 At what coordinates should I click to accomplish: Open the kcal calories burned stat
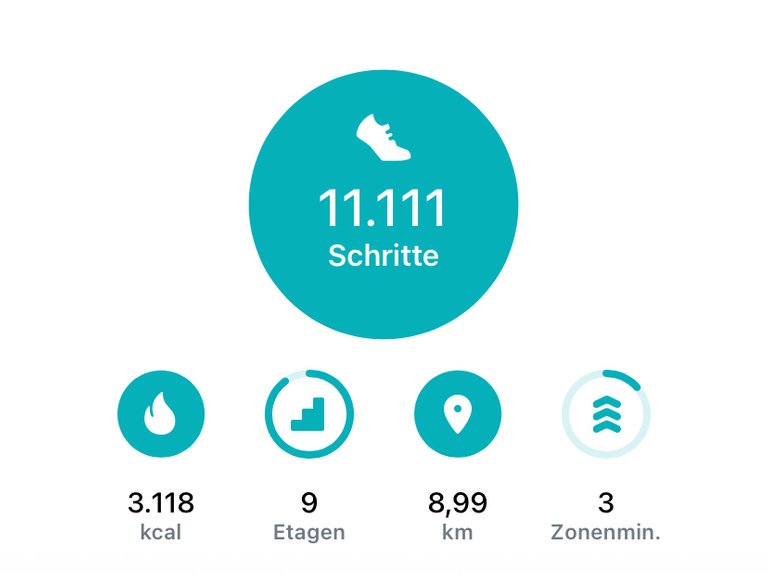coord(161,413)
